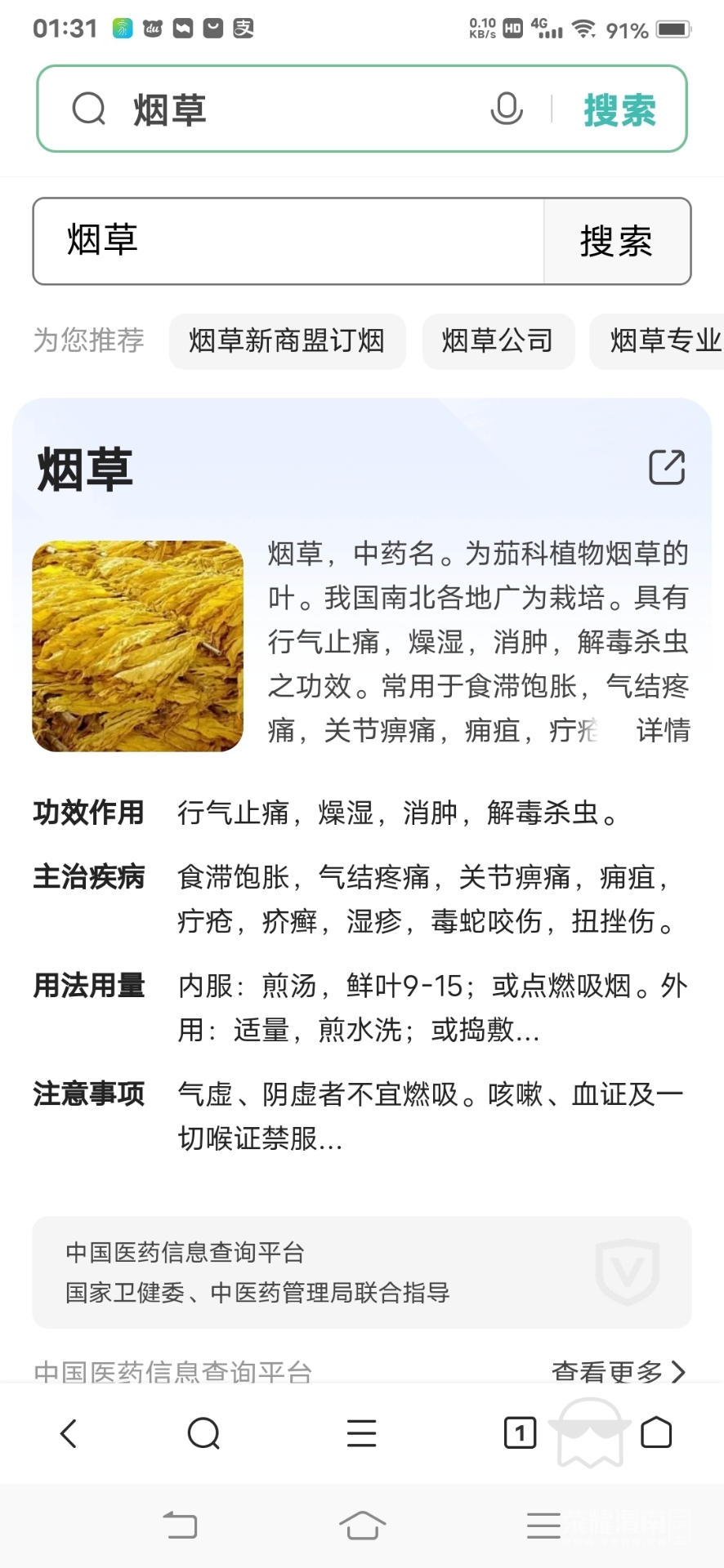Open the browser menu

click(x=361, y=1433)
